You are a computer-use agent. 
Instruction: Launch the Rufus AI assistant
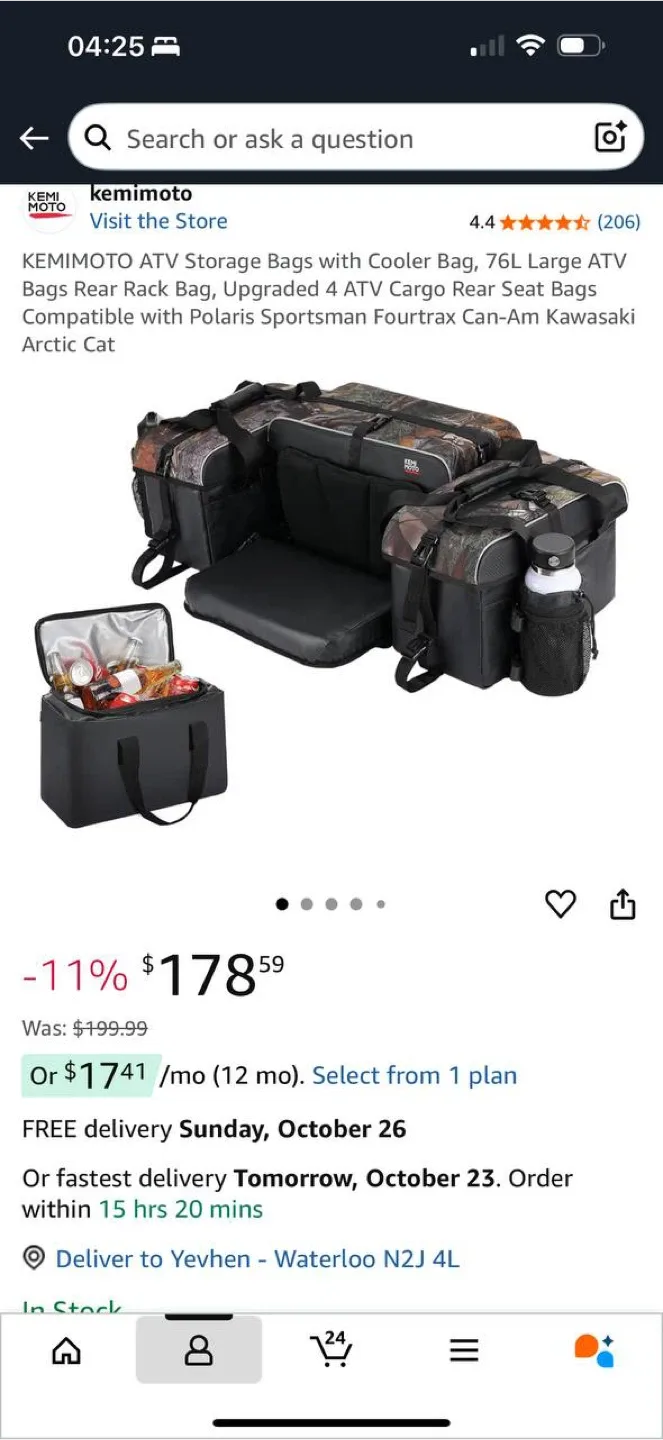pyautogui.click(x=594, y=1350)
